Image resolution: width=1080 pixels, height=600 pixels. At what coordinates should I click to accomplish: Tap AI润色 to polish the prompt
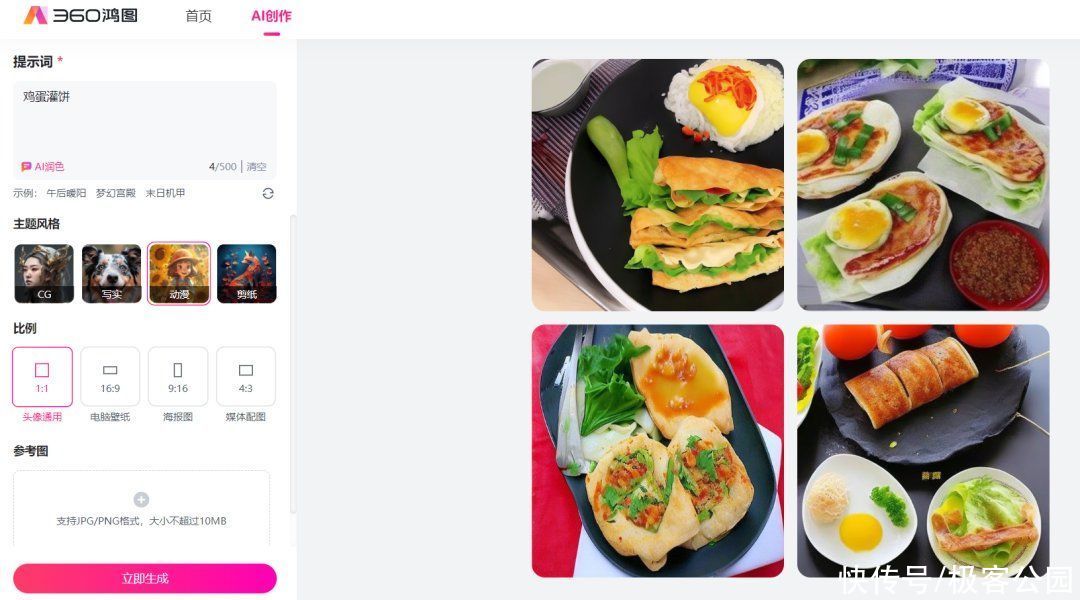43,167
